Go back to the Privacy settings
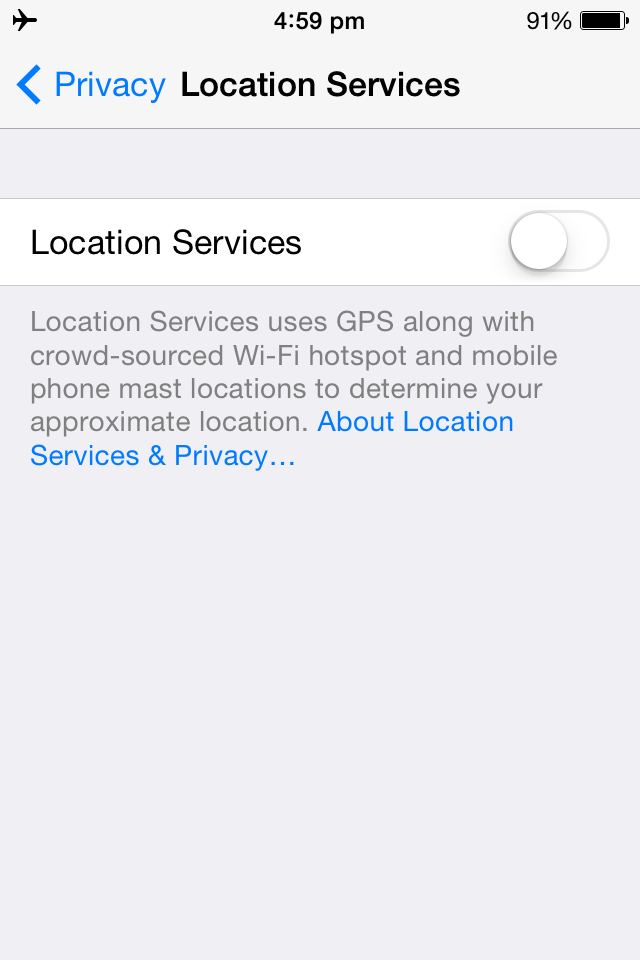Screen dimensions: 640x960 click(90, 85)
